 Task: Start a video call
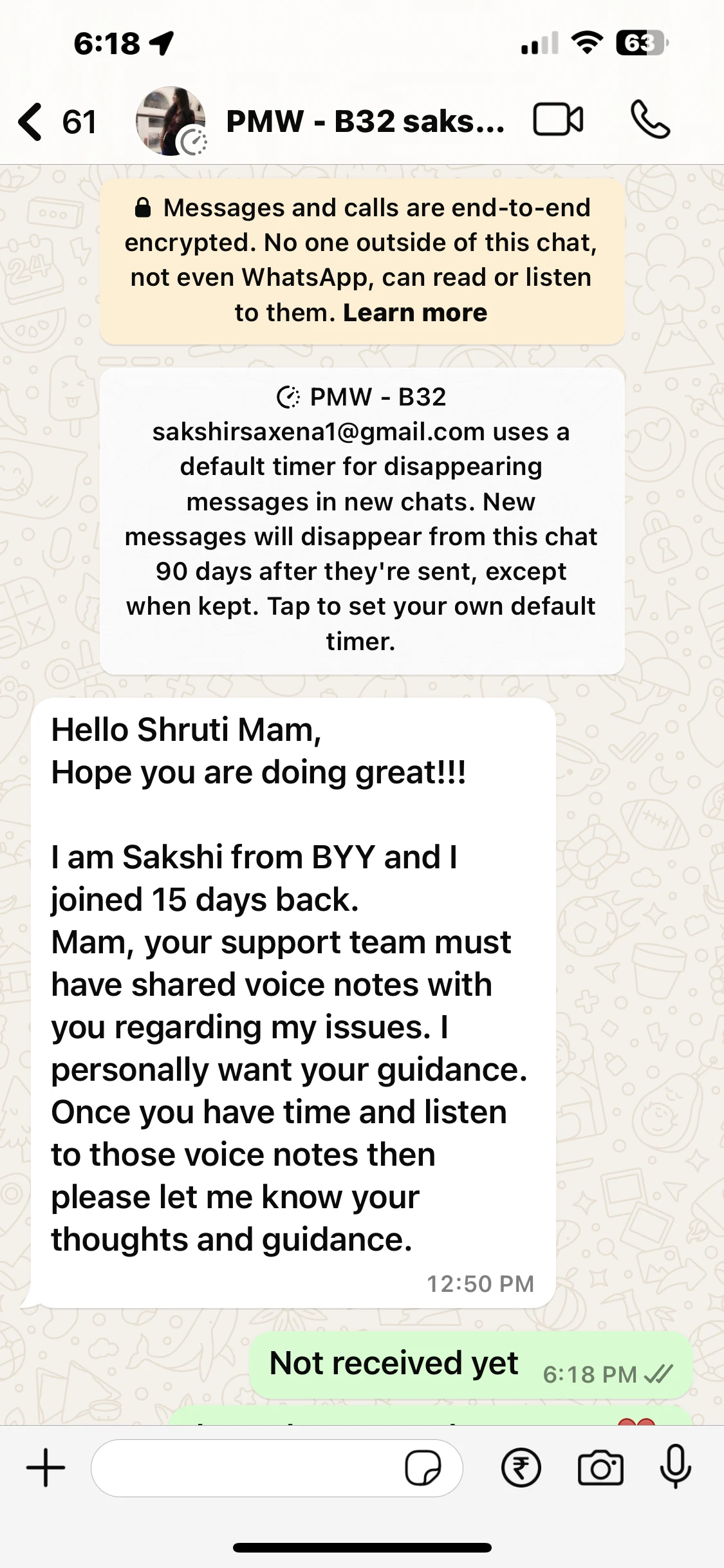click(558, 120)
